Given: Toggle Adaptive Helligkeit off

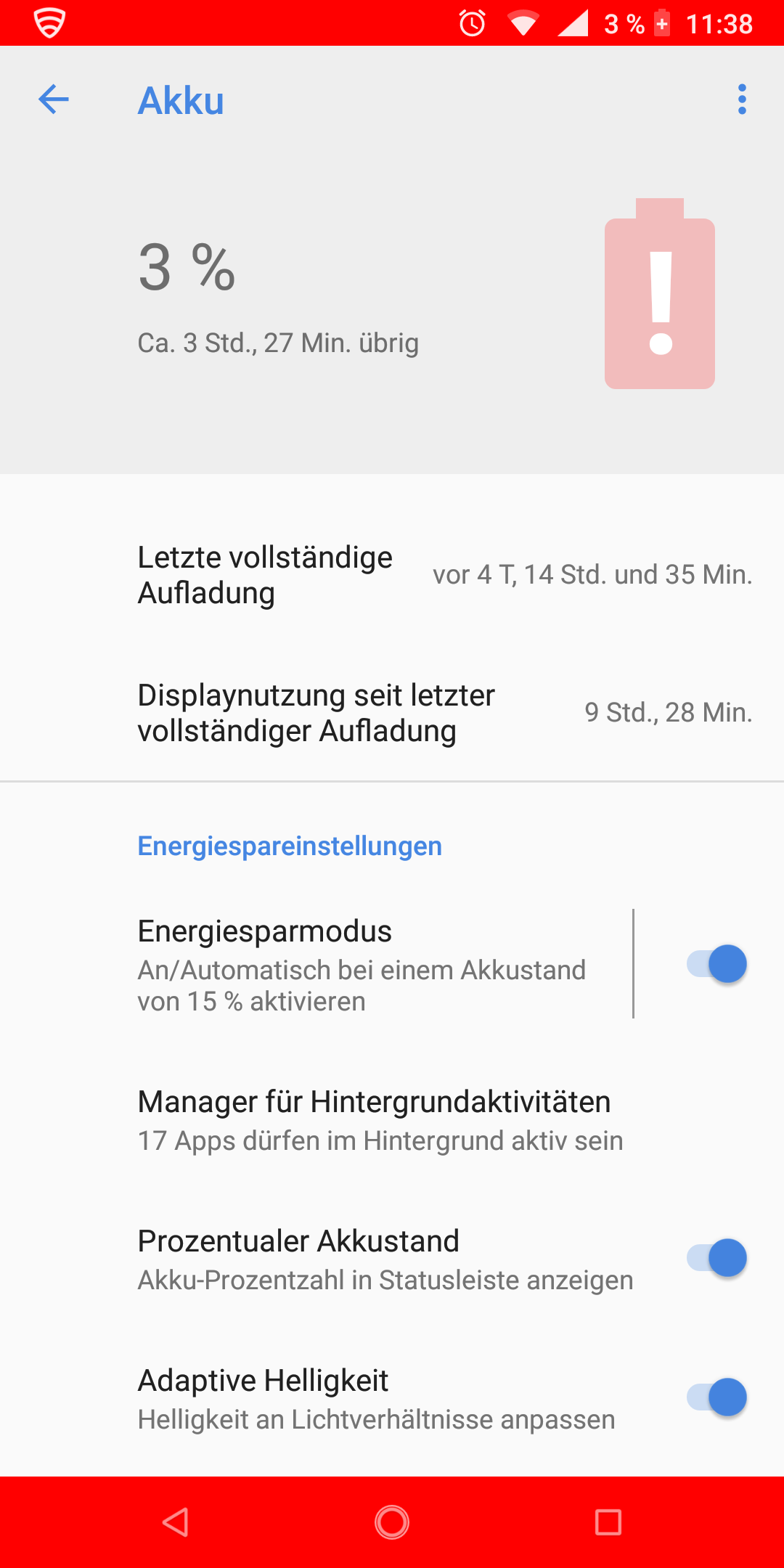Looking at the screenshot, I should [x=716, y=1397].
